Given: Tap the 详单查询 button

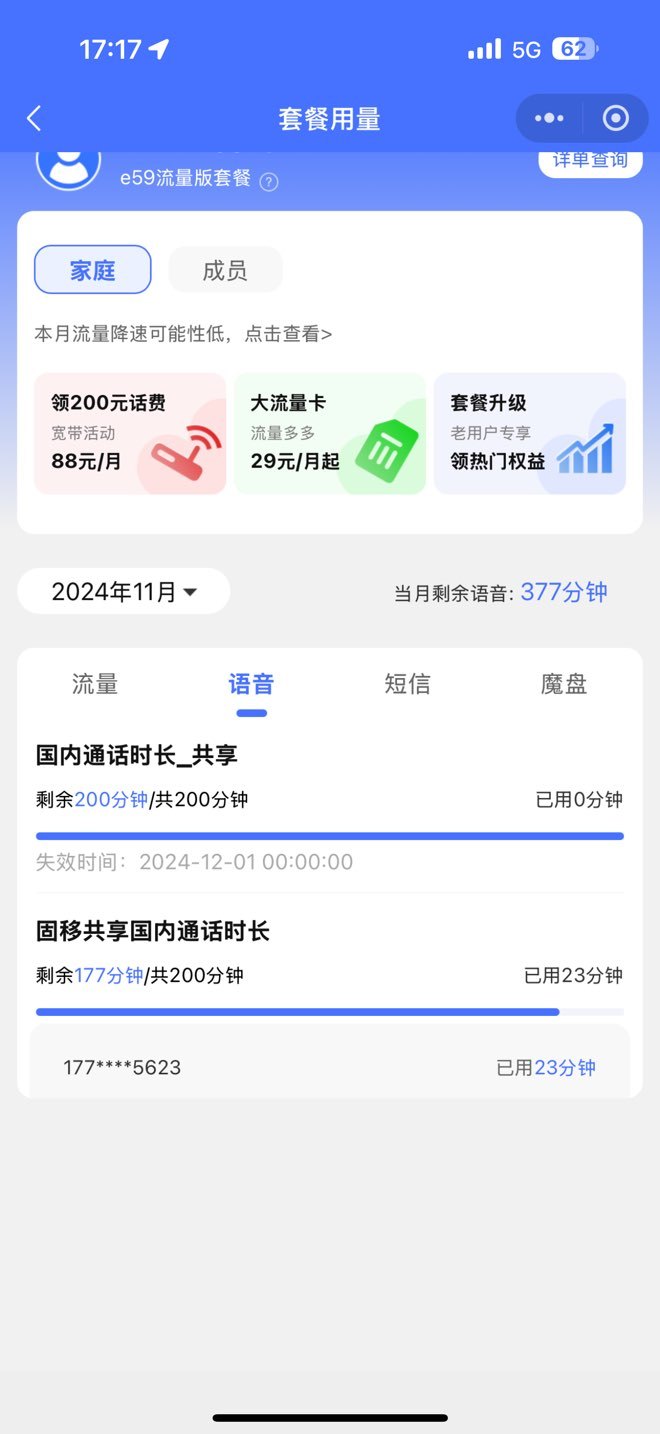Looking at the screenshot, I should [590, 162].
